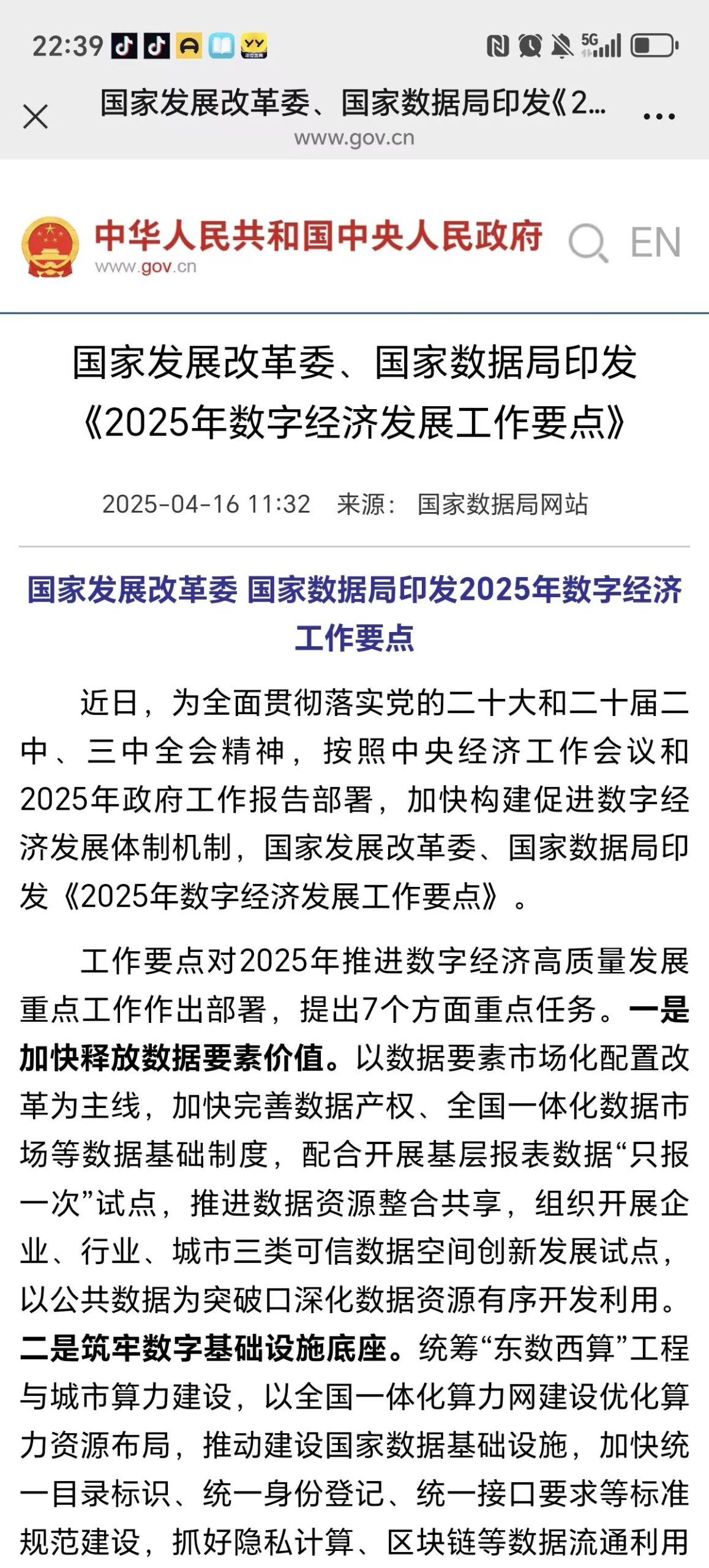Open the www.gov.cn government site logo link

pos(282,245)
